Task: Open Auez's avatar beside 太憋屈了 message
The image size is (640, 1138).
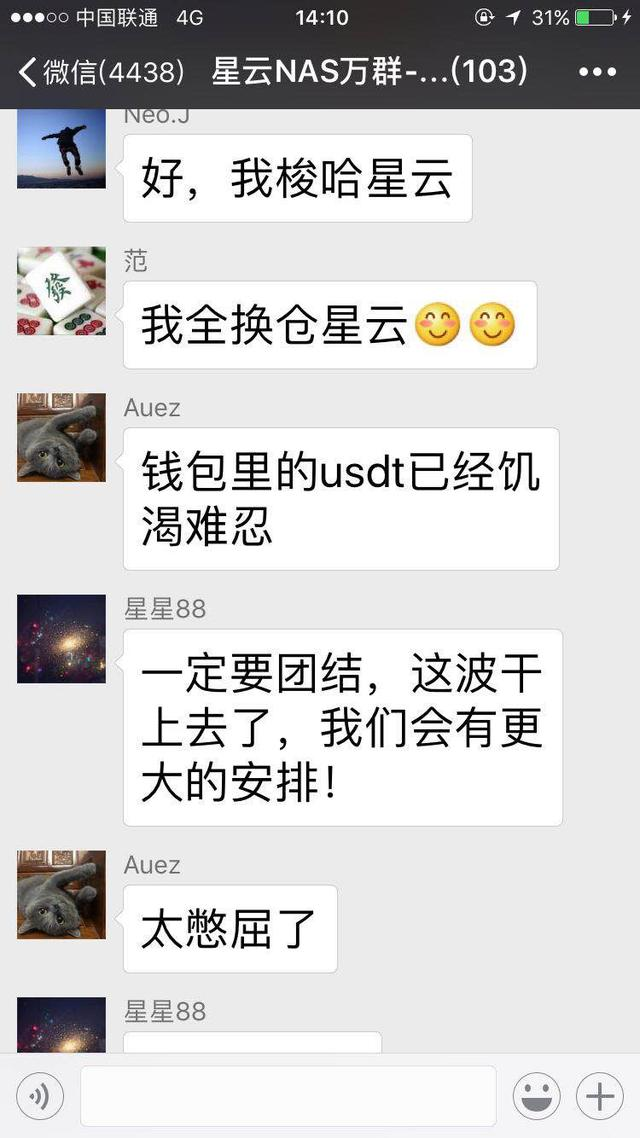Action: click(61, 894)
